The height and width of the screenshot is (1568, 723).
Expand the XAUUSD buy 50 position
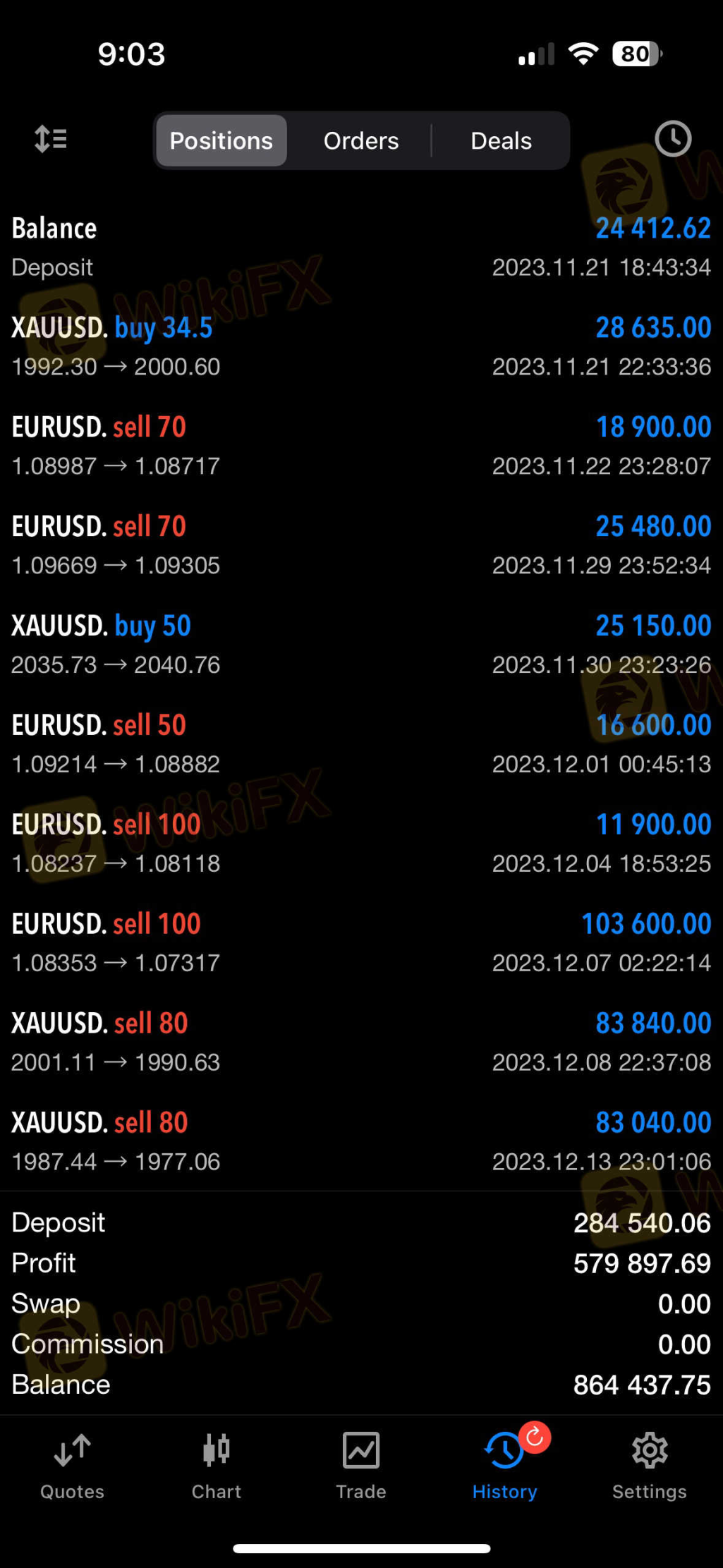point(361,645)
